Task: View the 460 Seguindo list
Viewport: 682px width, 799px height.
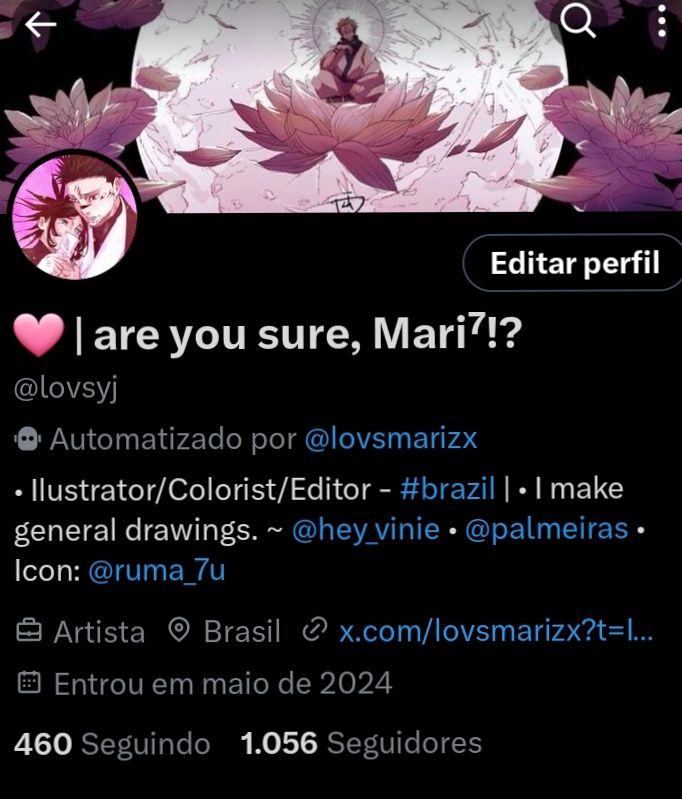Action: (x=112, y=743)
